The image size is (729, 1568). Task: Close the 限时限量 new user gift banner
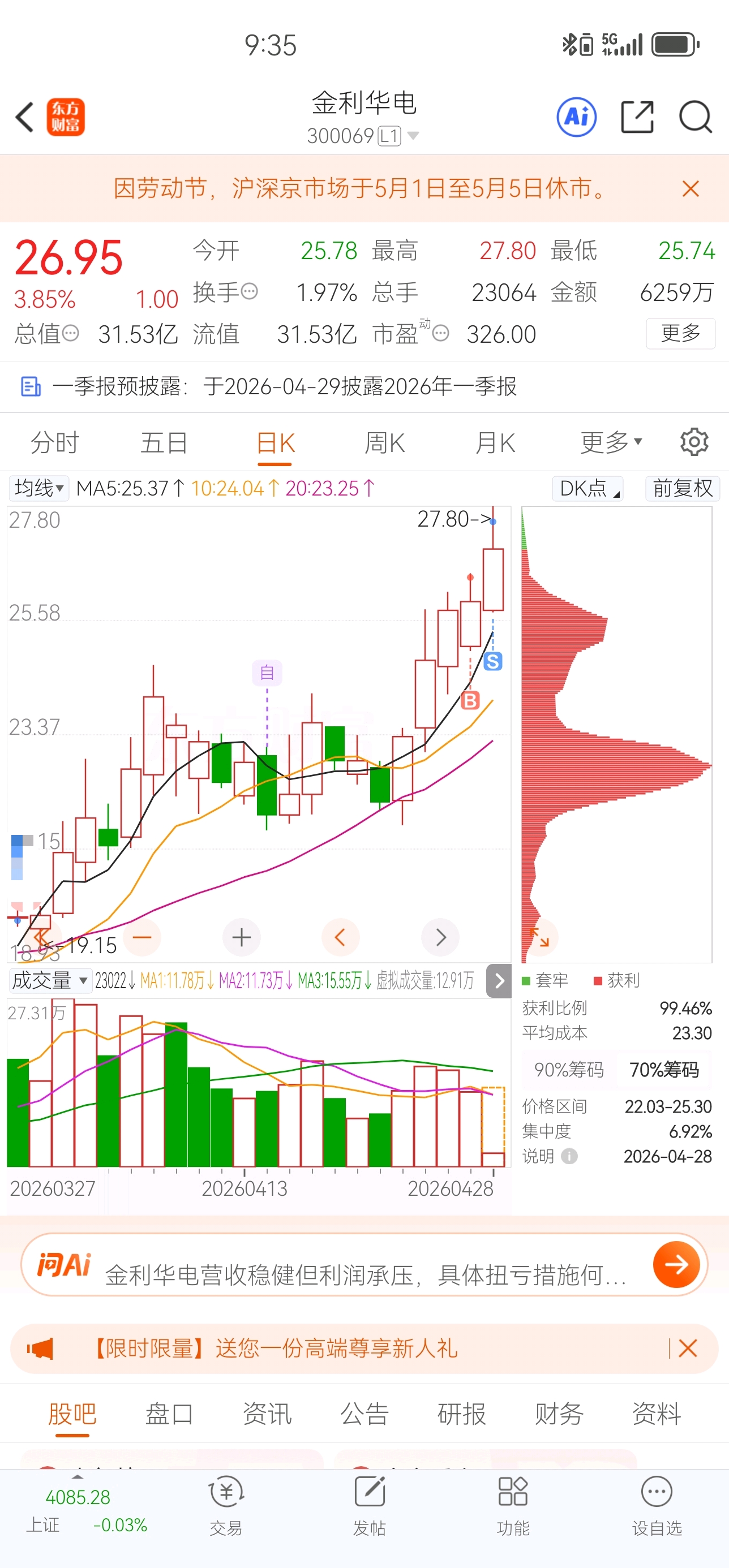687,1349
